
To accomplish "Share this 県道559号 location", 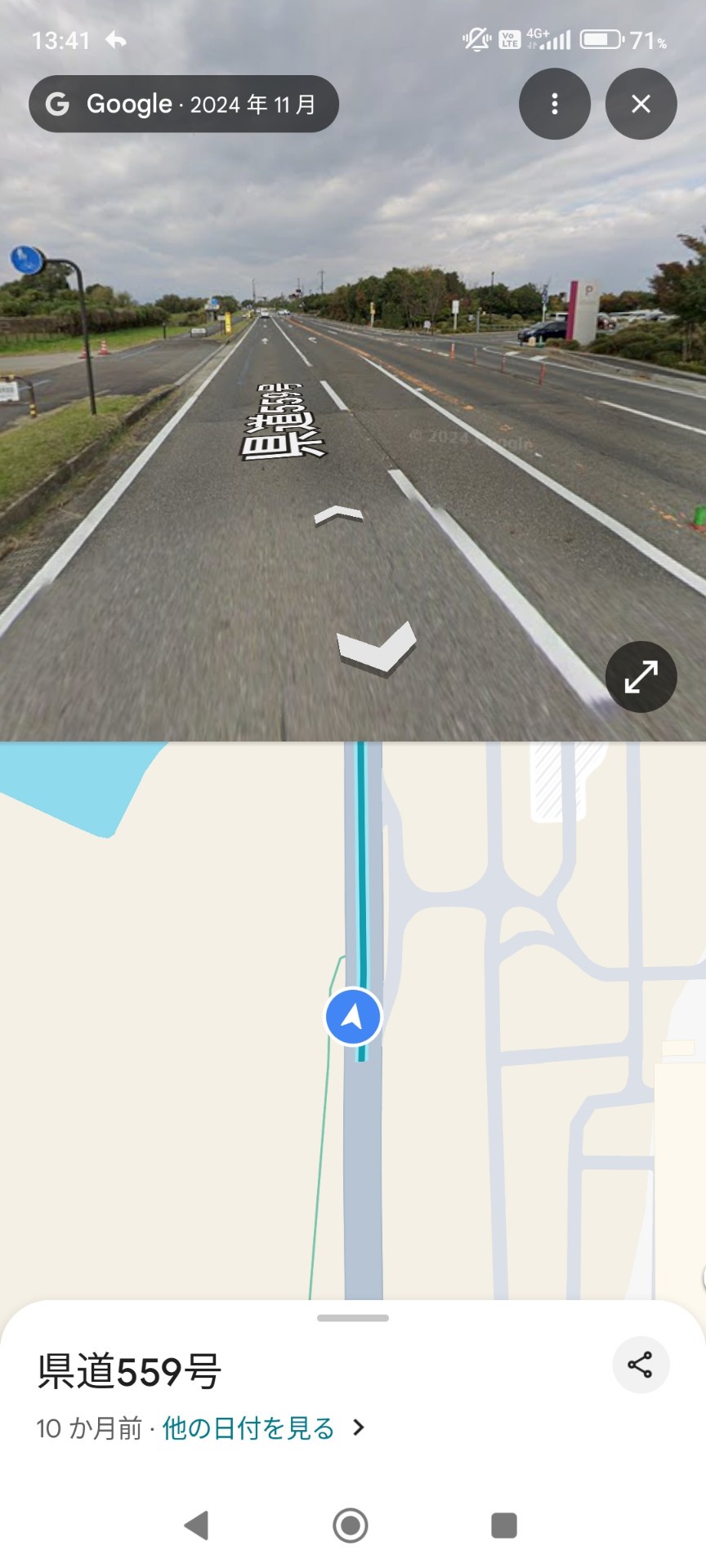I will point(641,1365).
